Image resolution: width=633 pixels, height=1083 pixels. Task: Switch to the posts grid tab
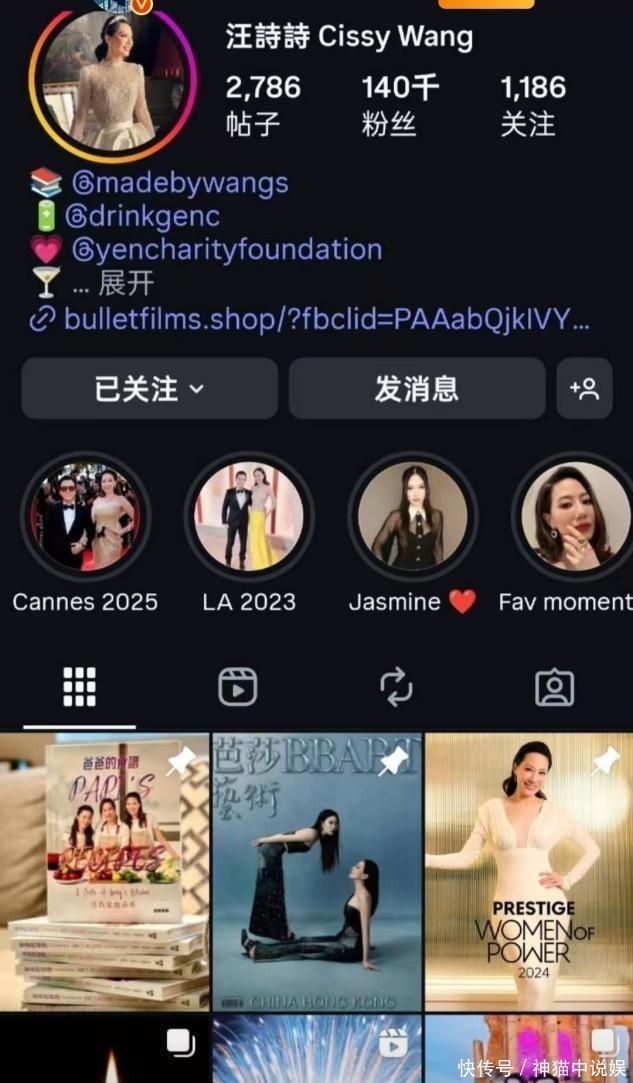tap(80, 687)
